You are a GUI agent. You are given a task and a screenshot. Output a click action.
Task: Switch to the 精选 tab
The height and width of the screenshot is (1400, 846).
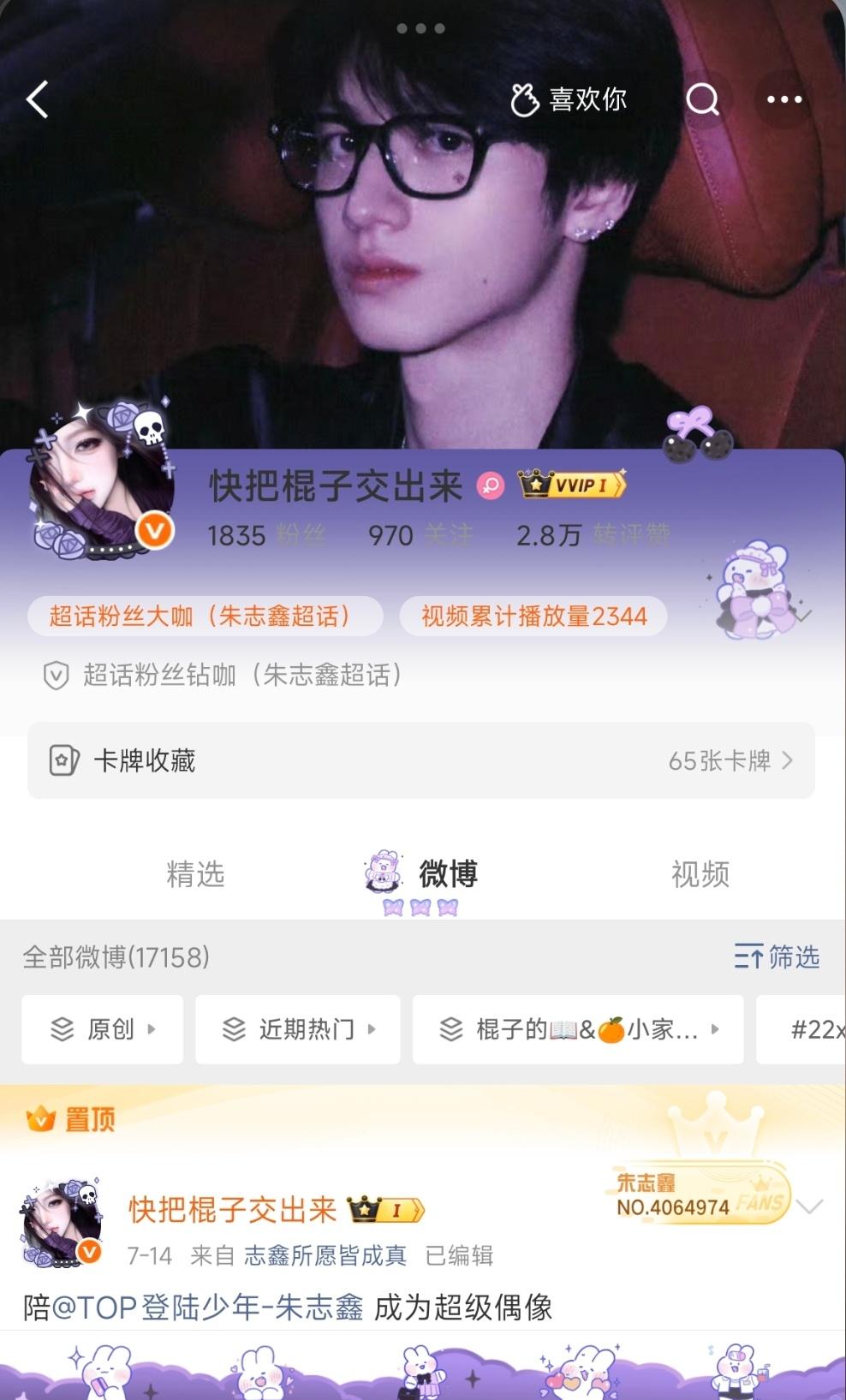(195, 874)
